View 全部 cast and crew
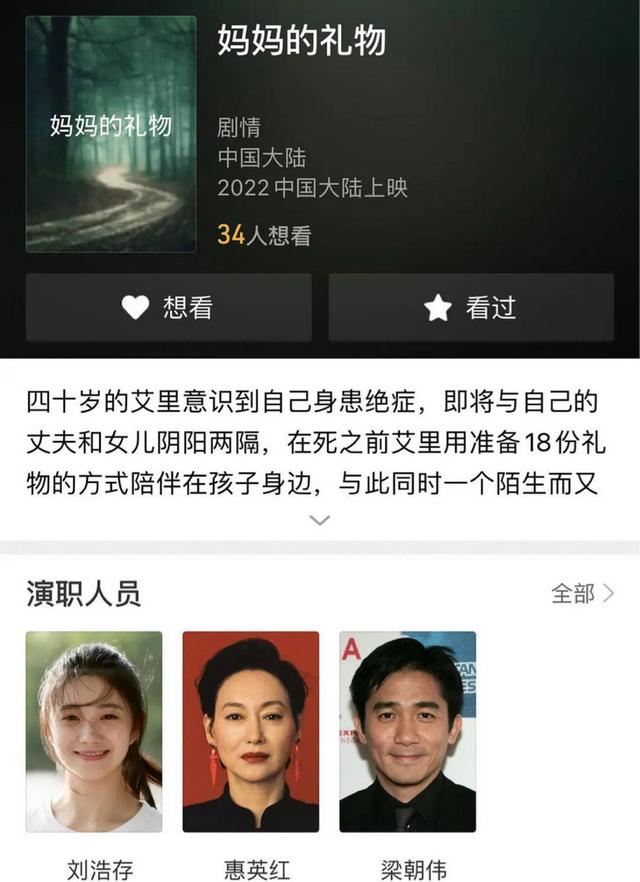This screenshot has width=640, height=882. (x=582, y=593)
